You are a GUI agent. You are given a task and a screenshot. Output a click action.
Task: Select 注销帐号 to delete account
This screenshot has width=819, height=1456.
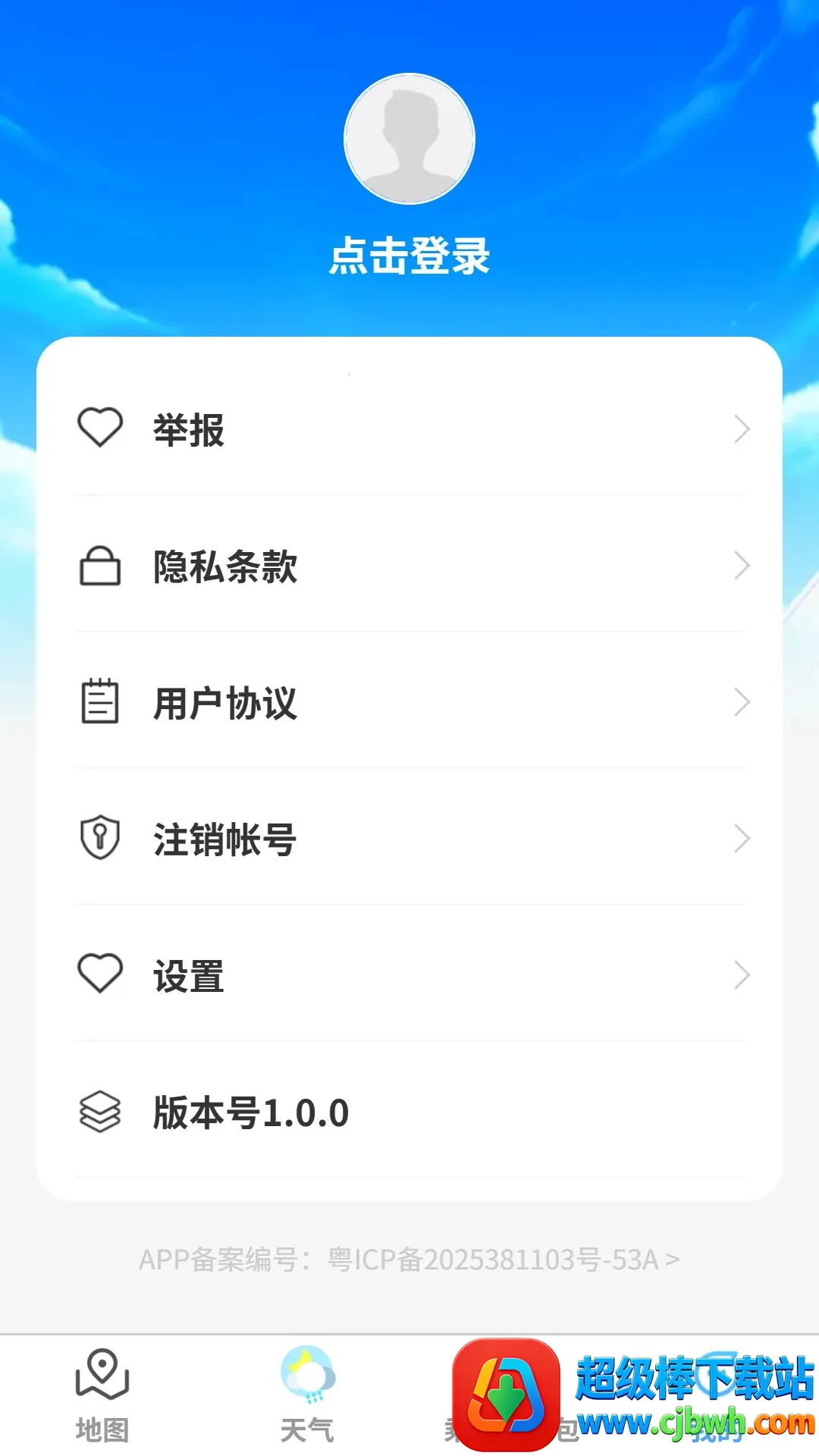click(409, 838)
